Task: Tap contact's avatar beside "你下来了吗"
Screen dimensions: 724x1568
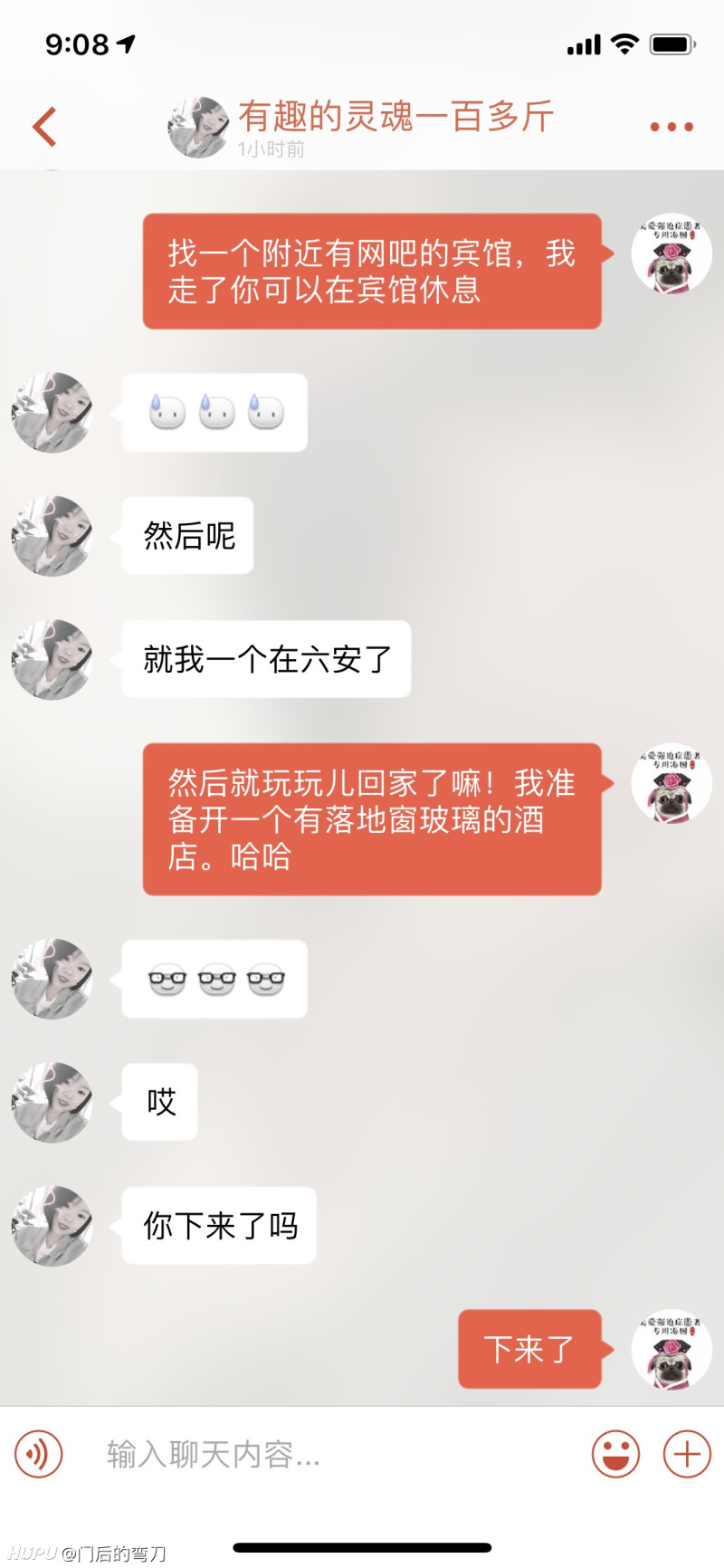Action: (x=52, y=1226)
